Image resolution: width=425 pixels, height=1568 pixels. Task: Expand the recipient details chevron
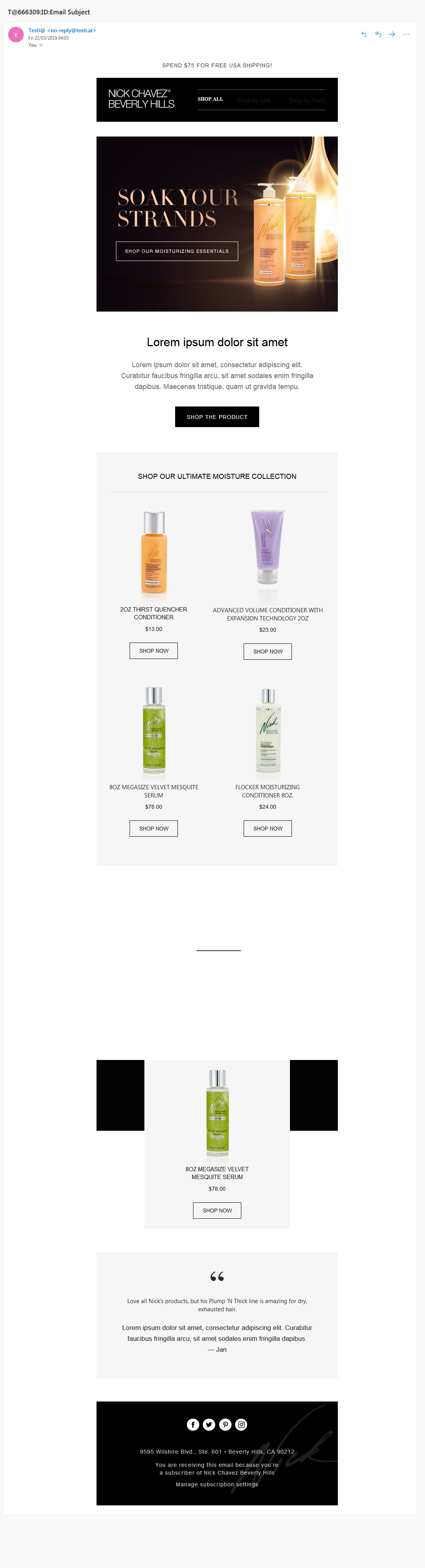(41, 45)
